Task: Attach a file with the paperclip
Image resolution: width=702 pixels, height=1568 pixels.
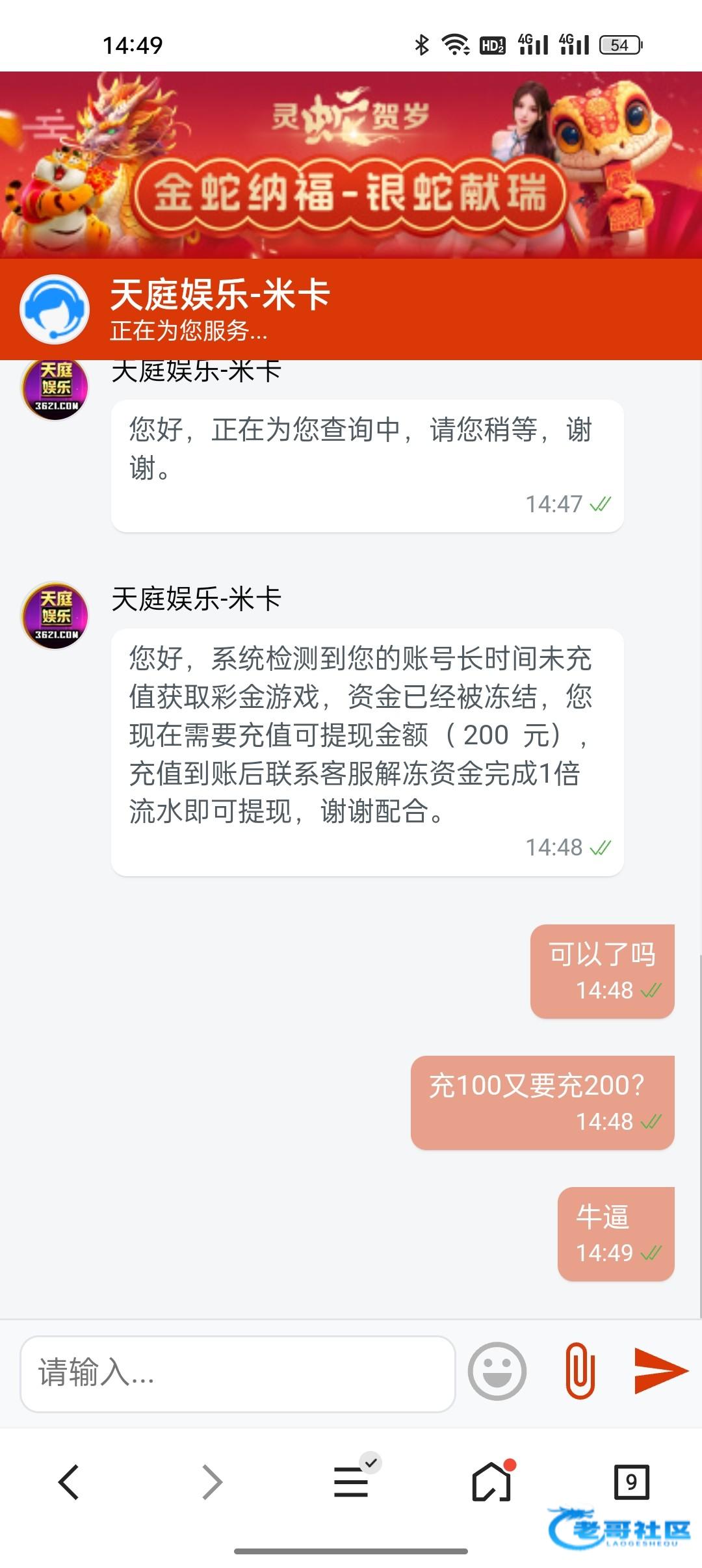Action: (580, 1370)
